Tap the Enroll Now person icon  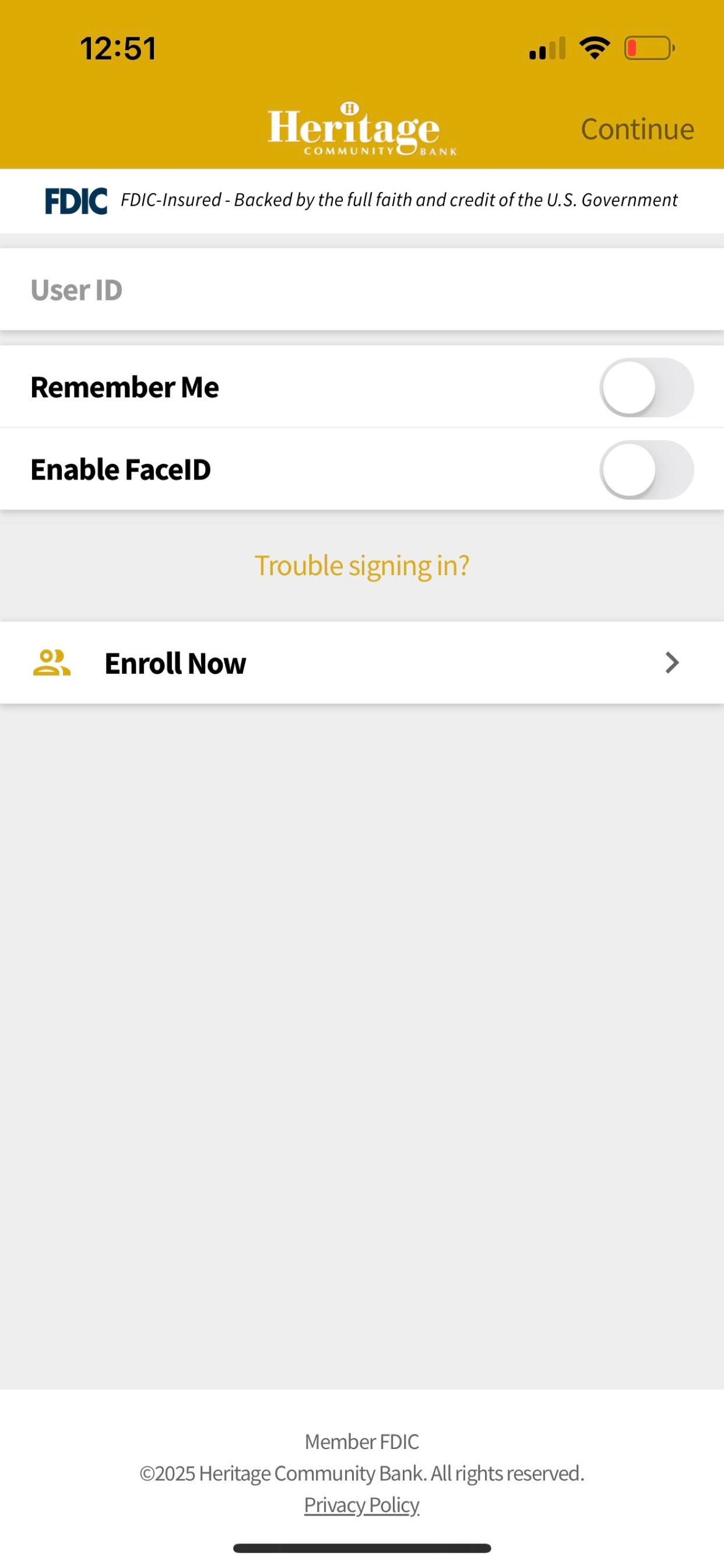coord(51,663)
